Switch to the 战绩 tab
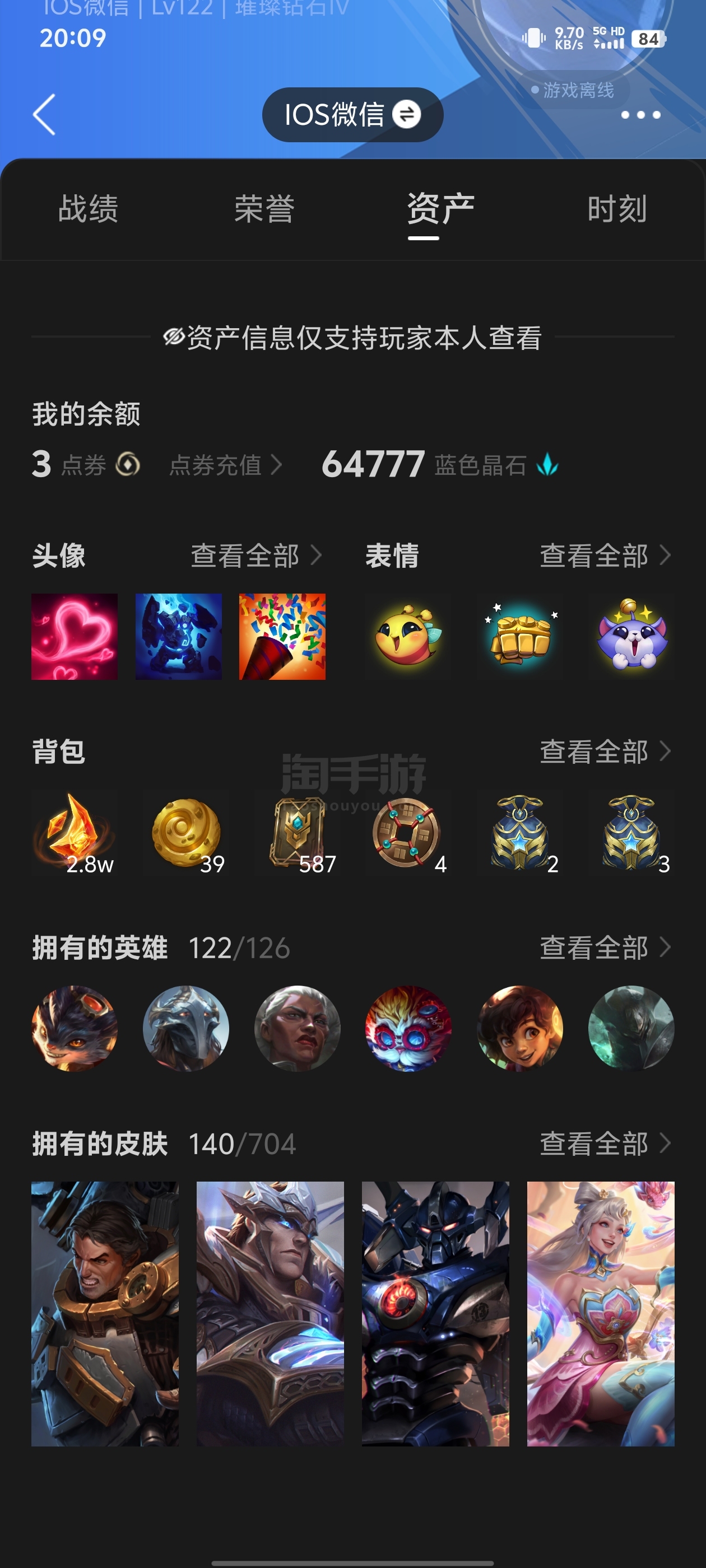Image resolution: width=706 pixels, height=1568 pixels. tap(89, 209)
